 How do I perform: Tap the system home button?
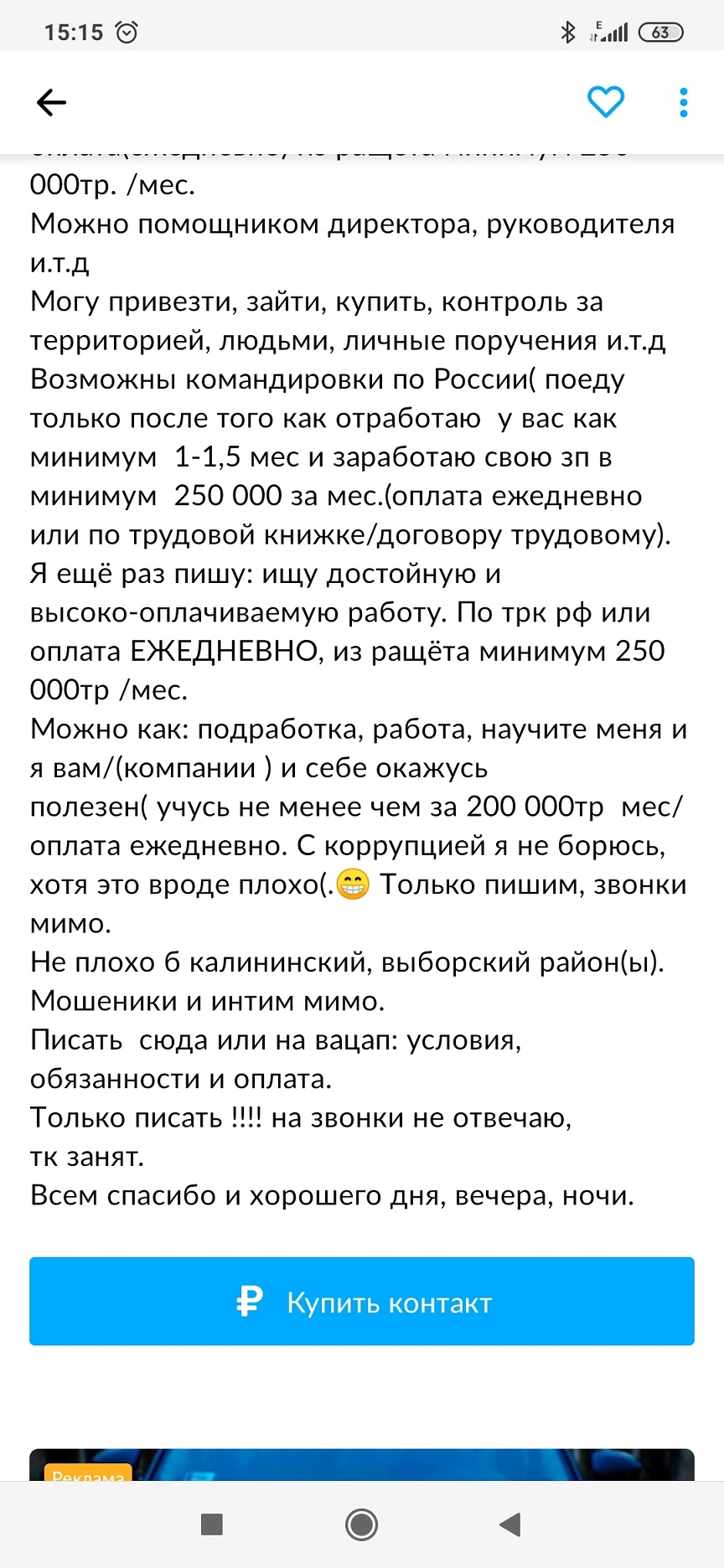(361, 1524)
